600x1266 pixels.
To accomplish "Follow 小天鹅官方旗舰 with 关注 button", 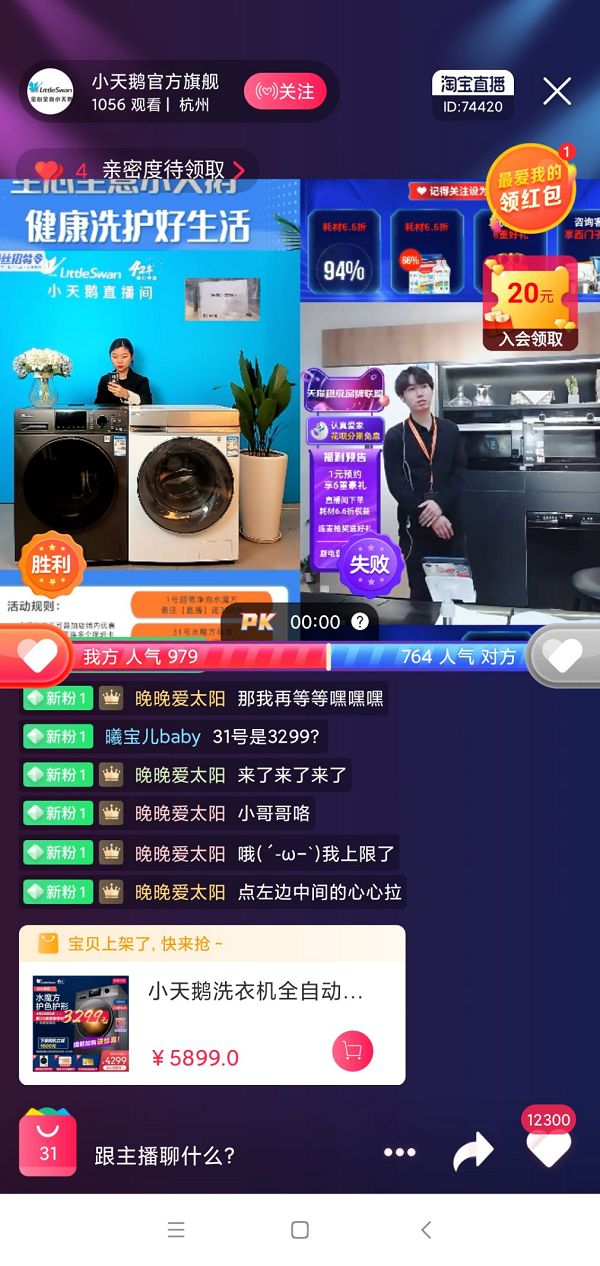I will tap(285, 92).
